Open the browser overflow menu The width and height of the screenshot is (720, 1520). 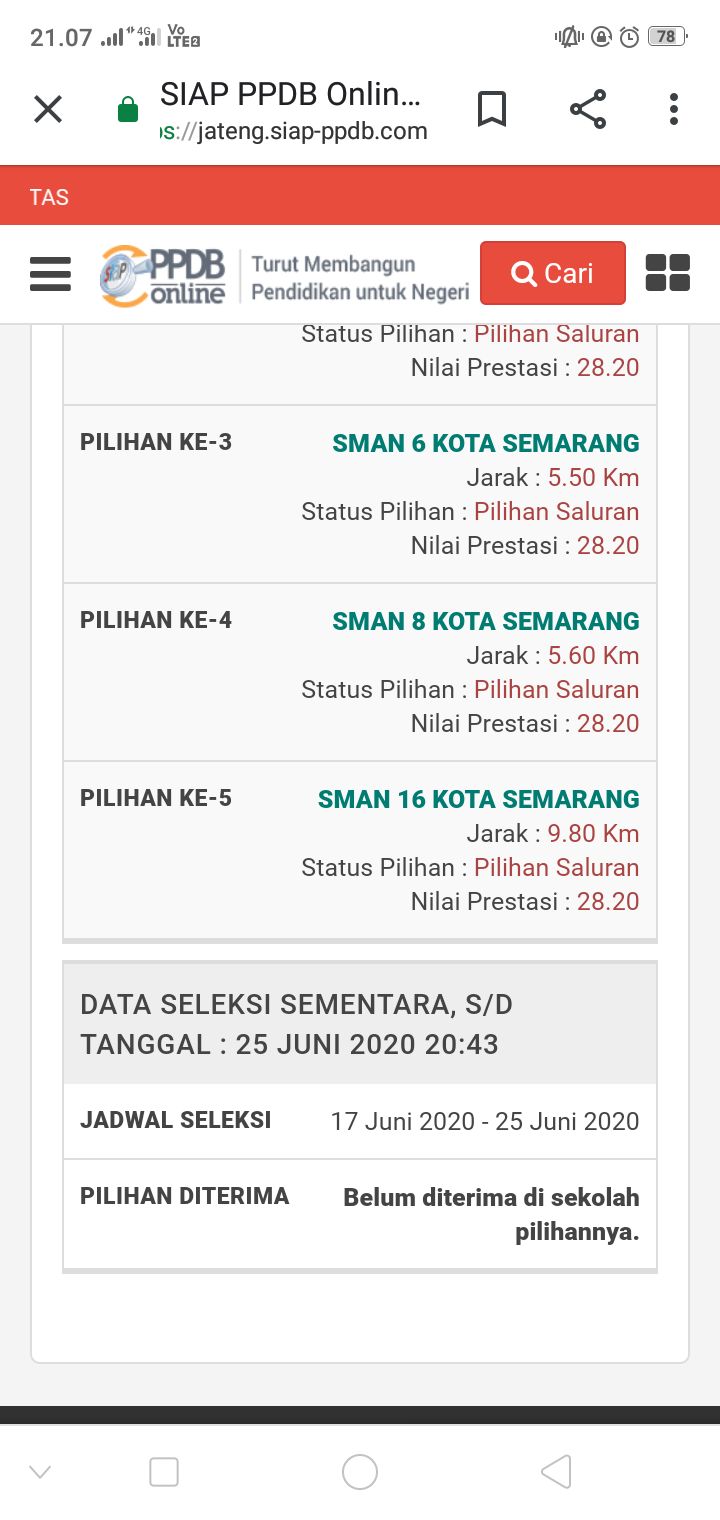coord(674,109)
